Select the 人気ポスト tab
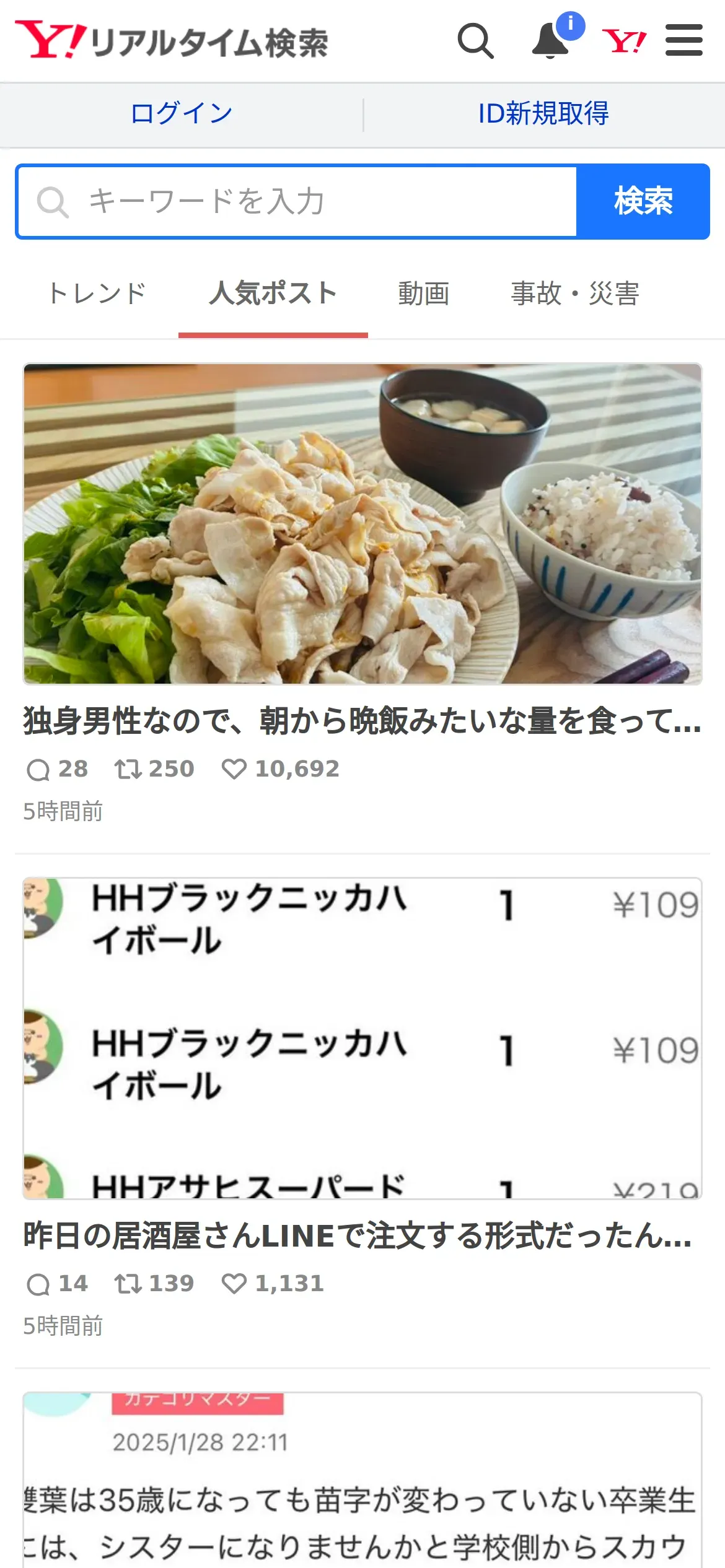This screenshot has height=1568, width=725. pyautogui.click(x=273, y=294)
